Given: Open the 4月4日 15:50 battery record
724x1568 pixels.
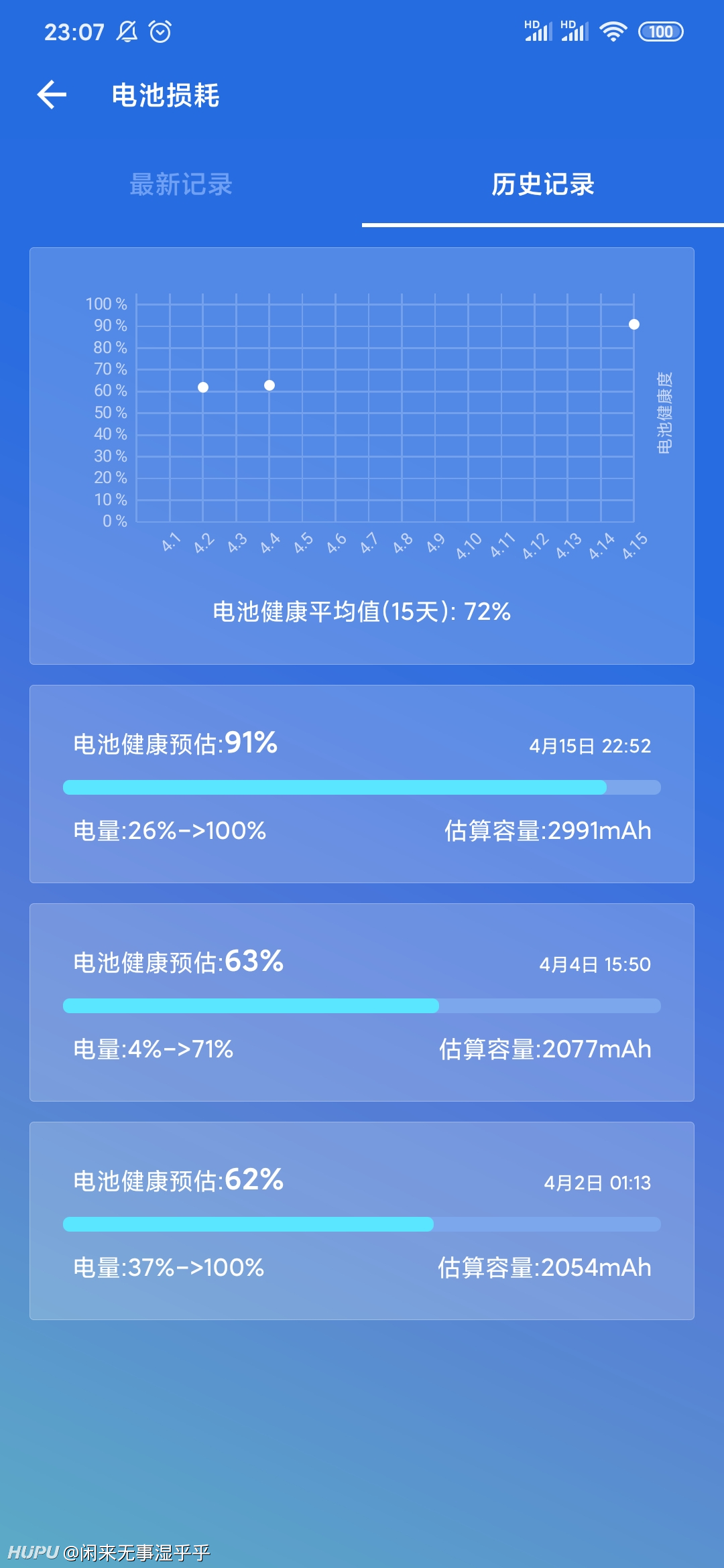Looking at the screenshot, I should (x=362, y=1002).
